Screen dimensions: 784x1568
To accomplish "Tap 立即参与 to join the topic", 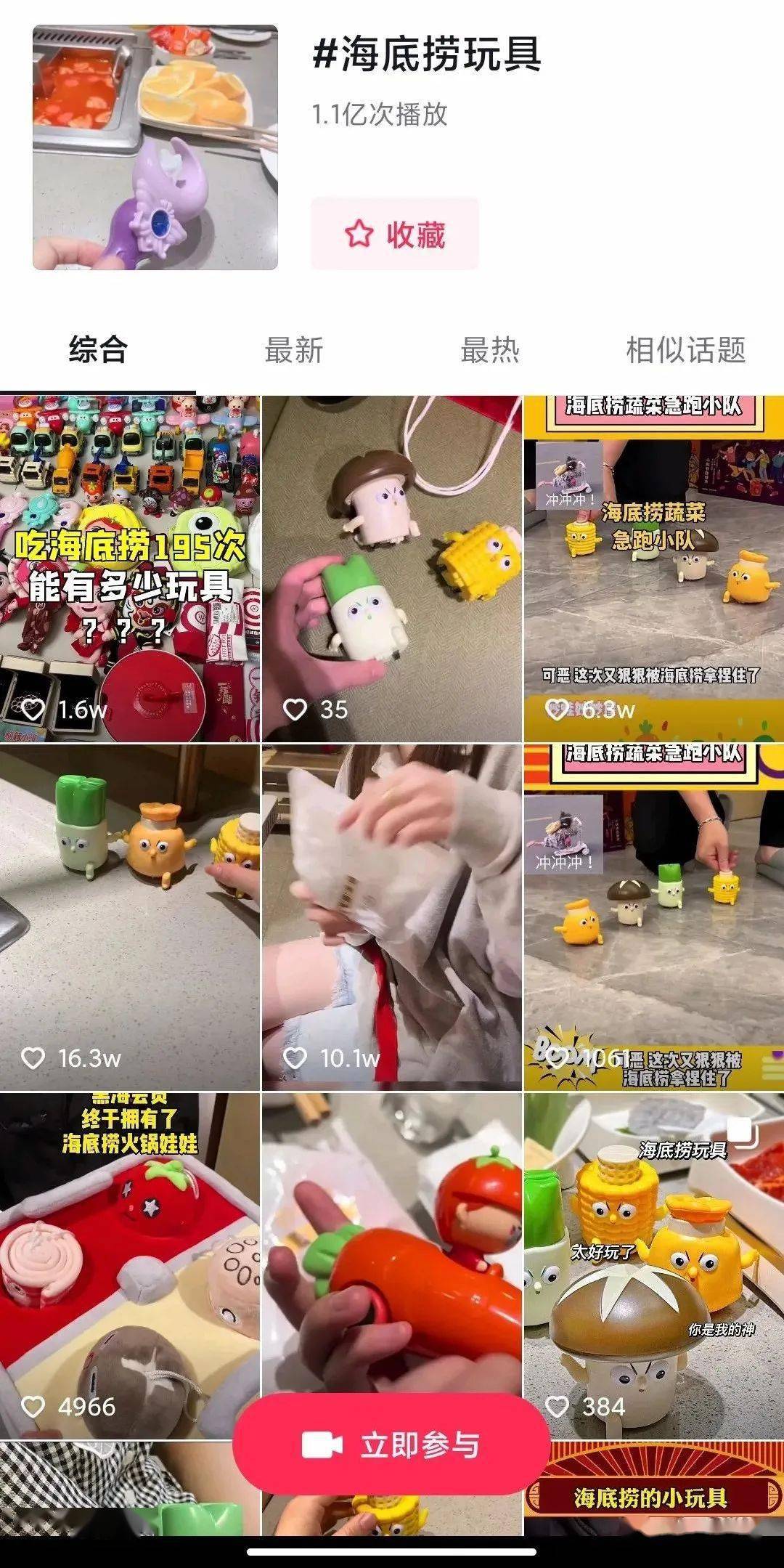I will click(x=392, y=1445).
